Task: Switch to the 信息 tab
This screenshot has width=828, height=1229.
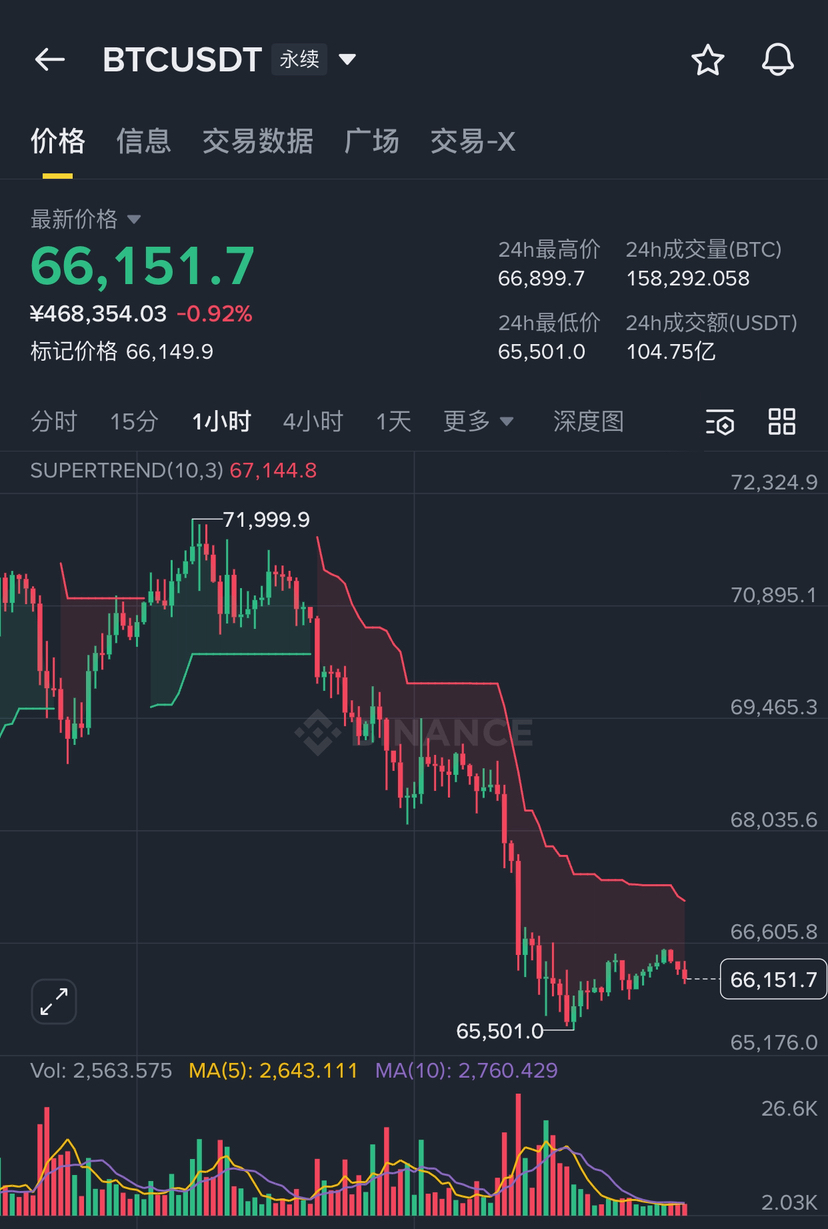Action: coord(144,141)
